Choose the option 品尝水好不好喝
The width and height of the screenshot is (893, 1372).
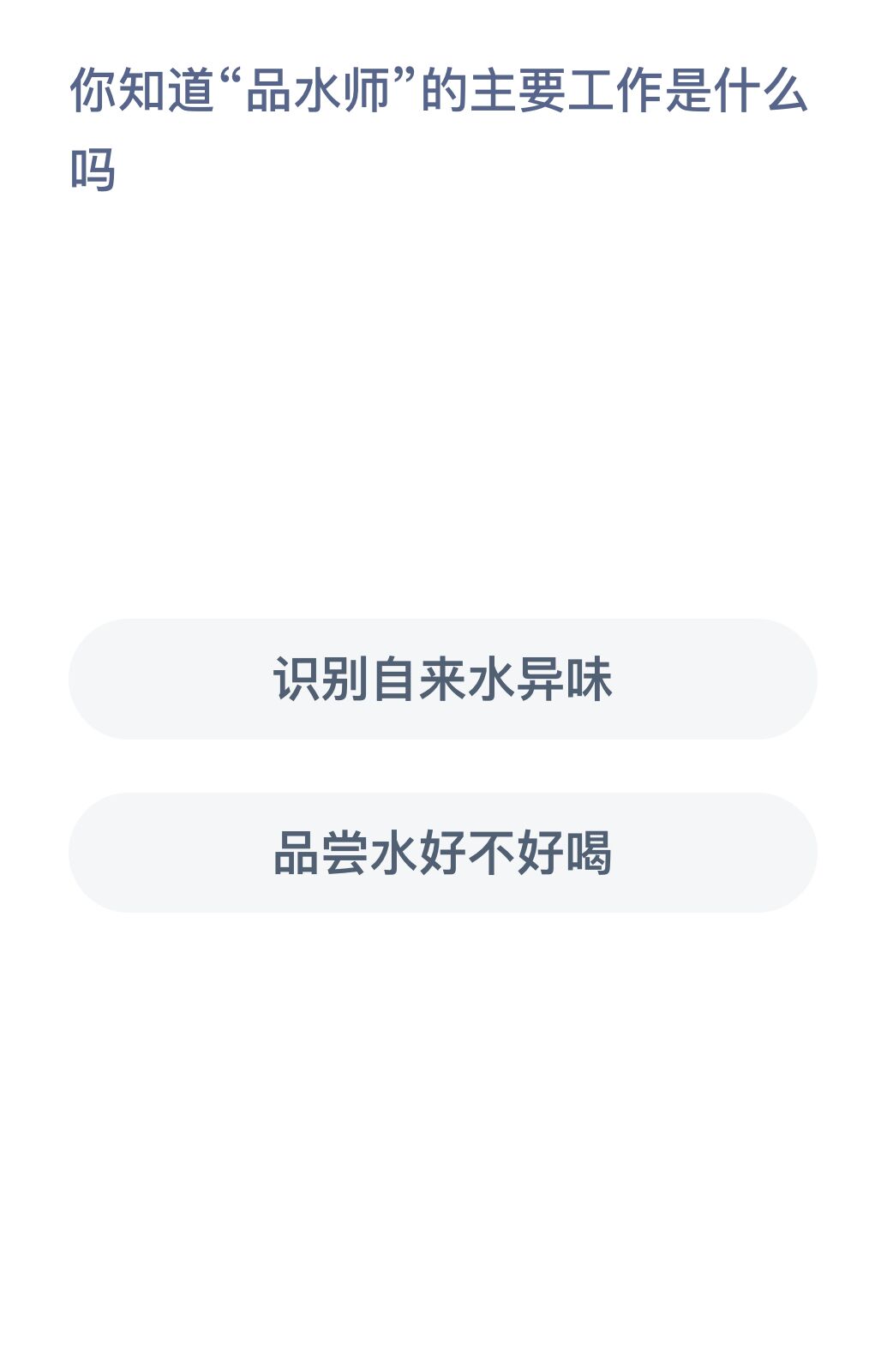tap(442, 853)
